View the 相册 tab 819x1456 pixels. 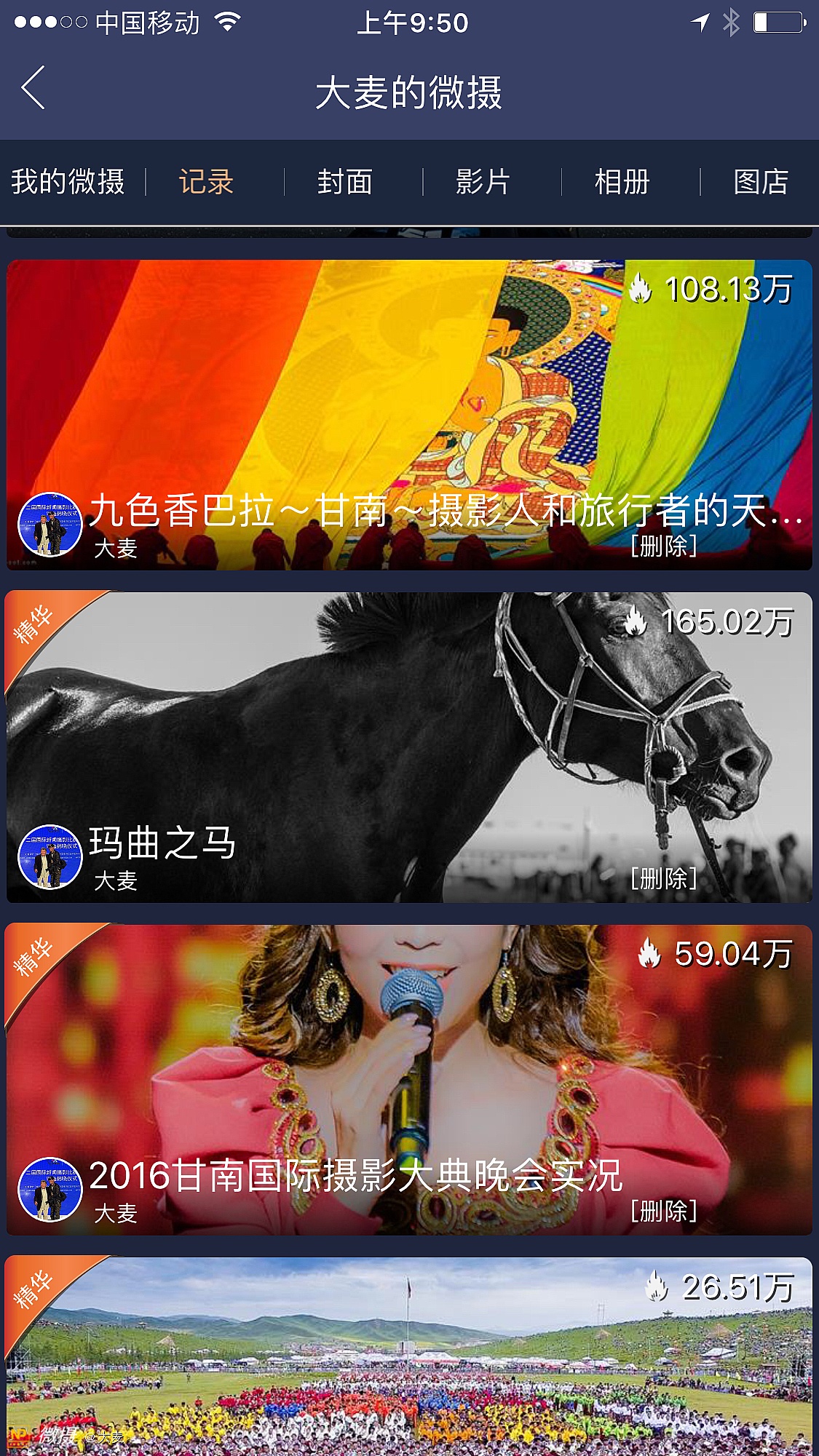tap(622, 182)
